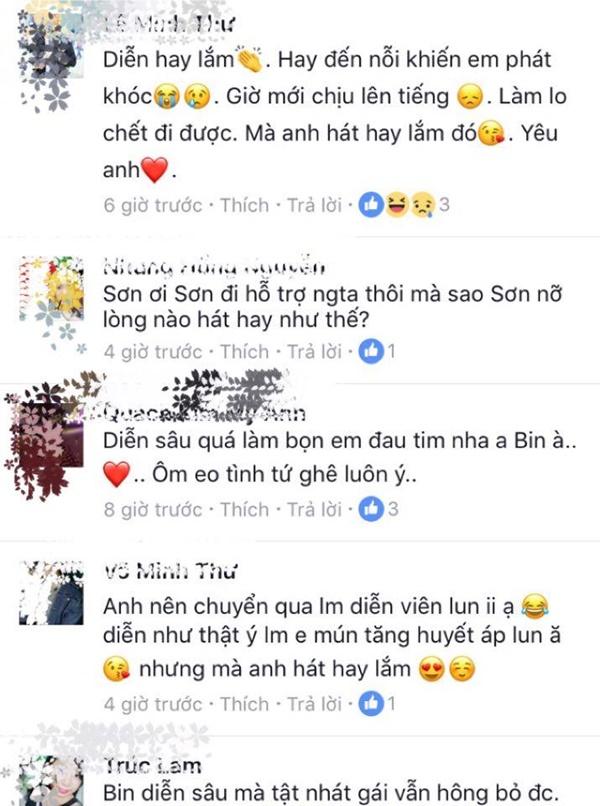View reactions on the "Diễn hay lắm" comment
Viewport: 600px width, 806px height.
406,206
